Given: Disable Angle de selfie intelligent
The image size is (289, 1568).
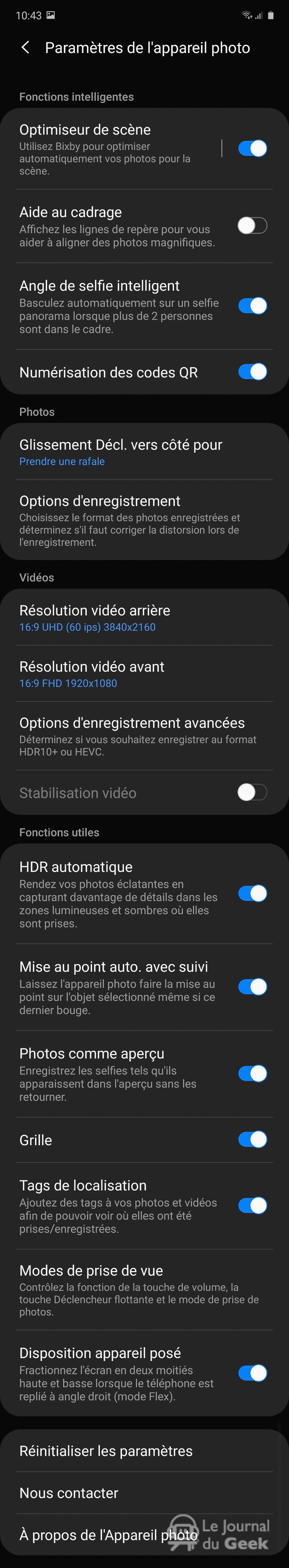Looking at the screenshot, I should point(252,306).
